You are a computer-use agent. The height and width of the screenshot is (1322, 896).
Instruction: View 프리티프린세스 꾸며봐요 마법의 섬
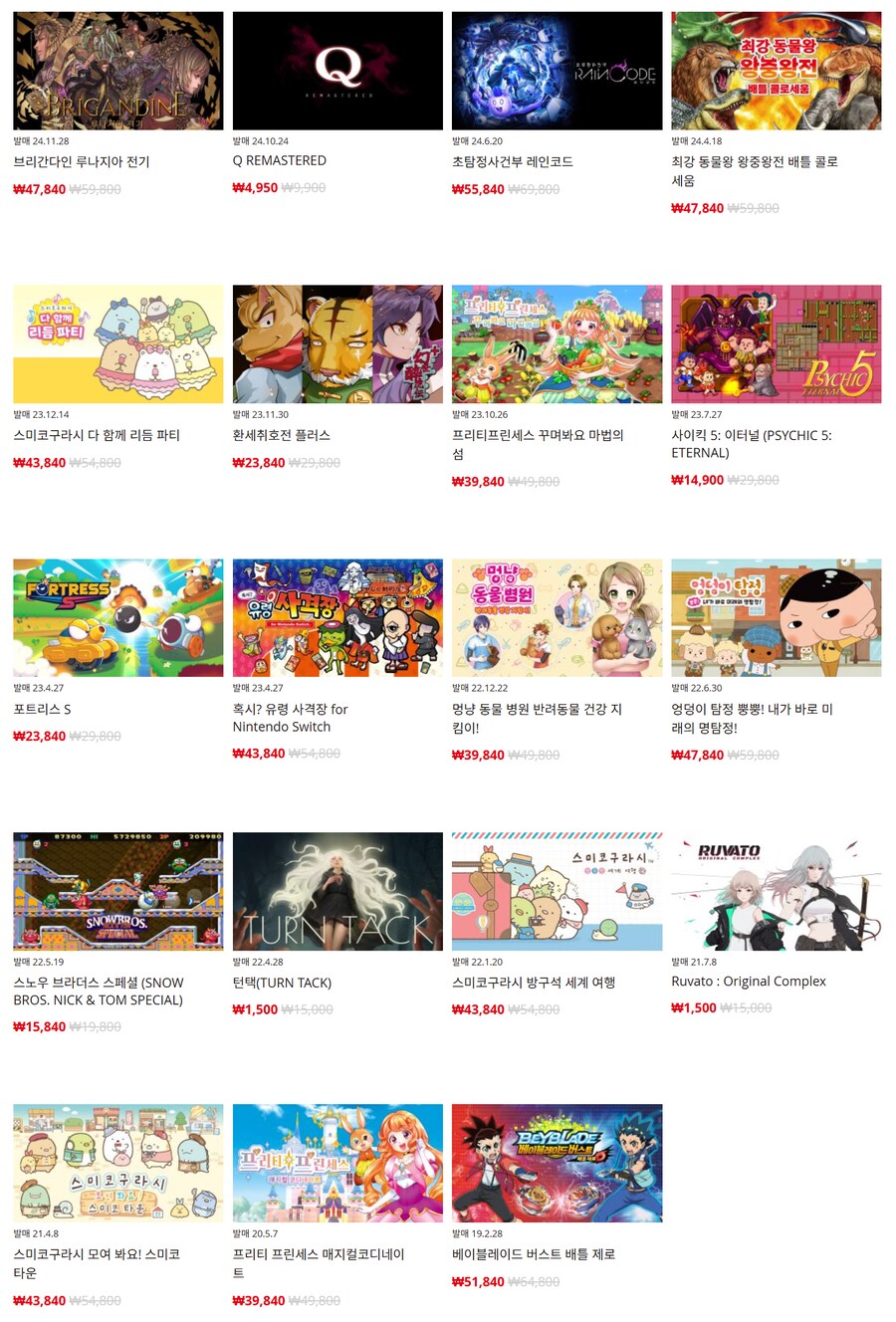pos(557,344)
